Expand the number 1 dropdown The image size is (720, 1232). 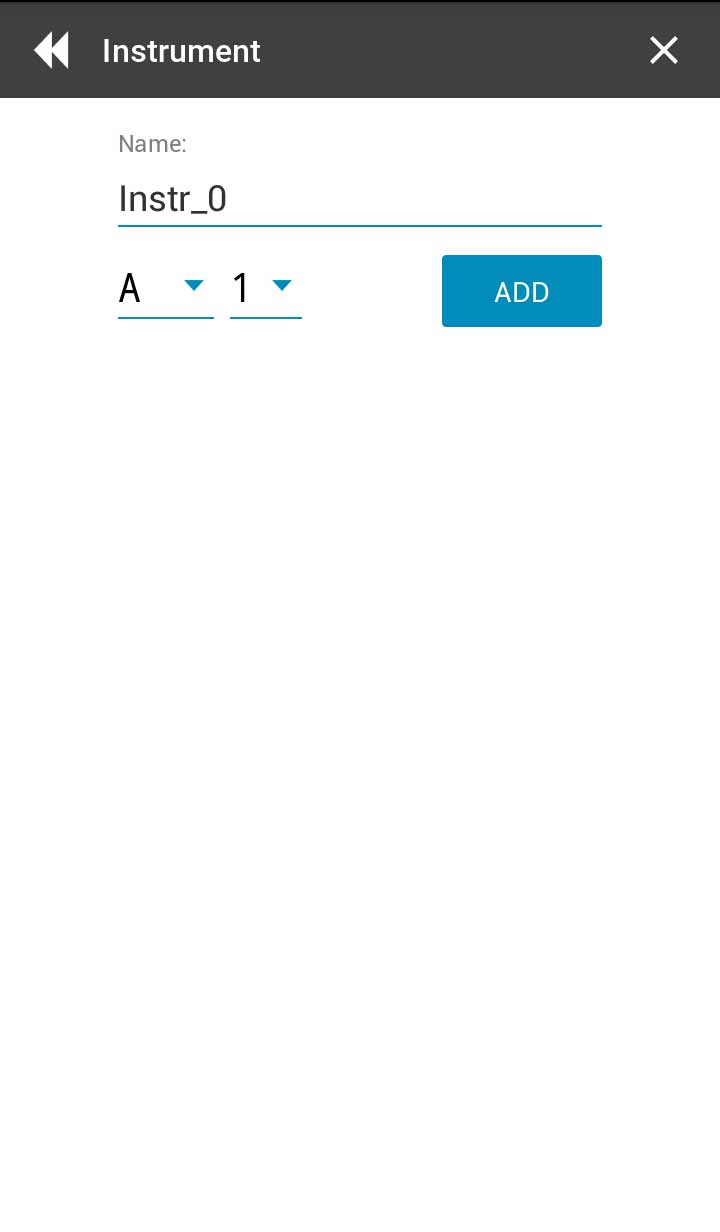265,288
